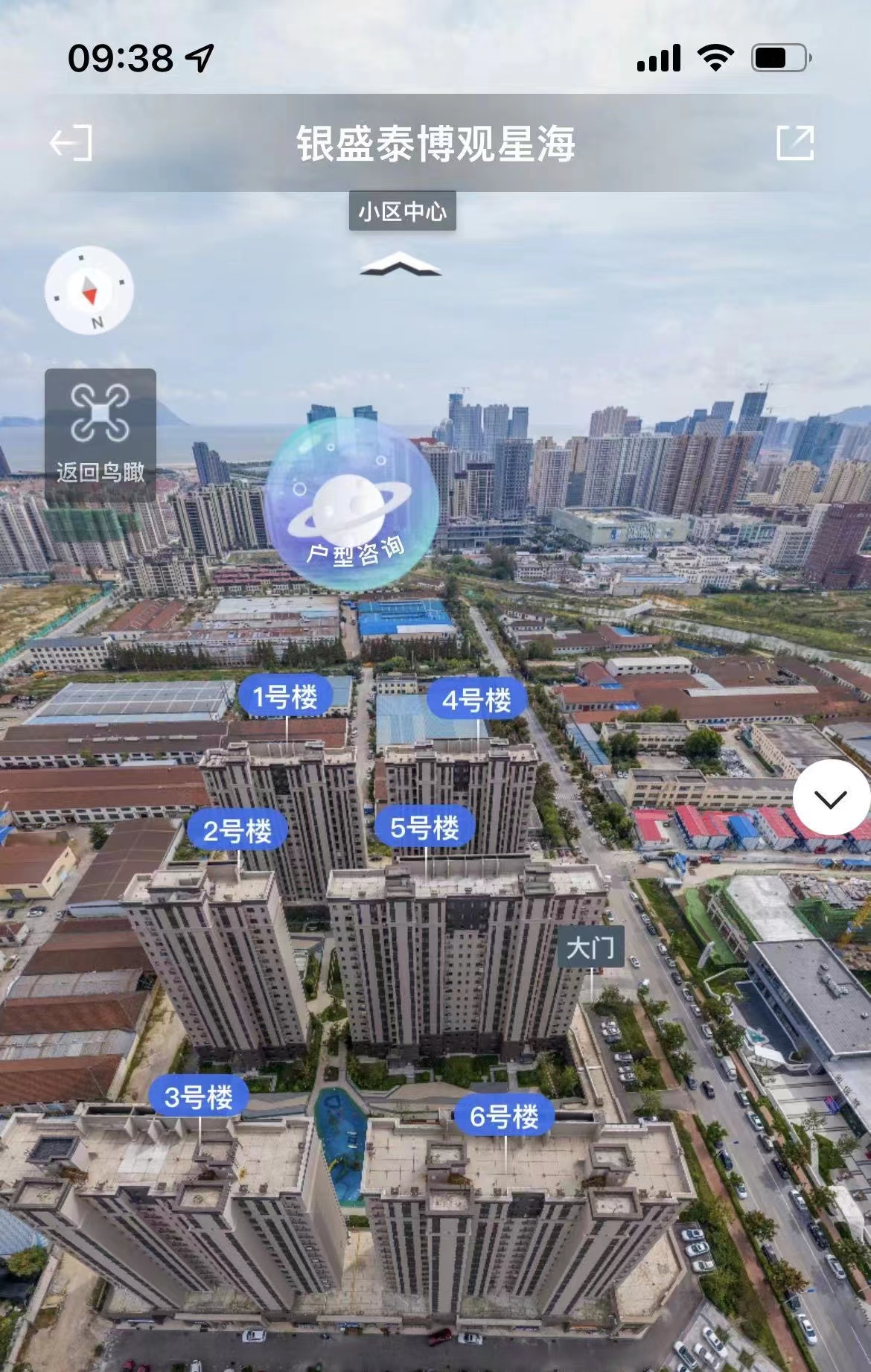This screenshot has height=1372, width=871.
Task: Select the 3号楼 building tag
Action: (x=199, y=1097)
